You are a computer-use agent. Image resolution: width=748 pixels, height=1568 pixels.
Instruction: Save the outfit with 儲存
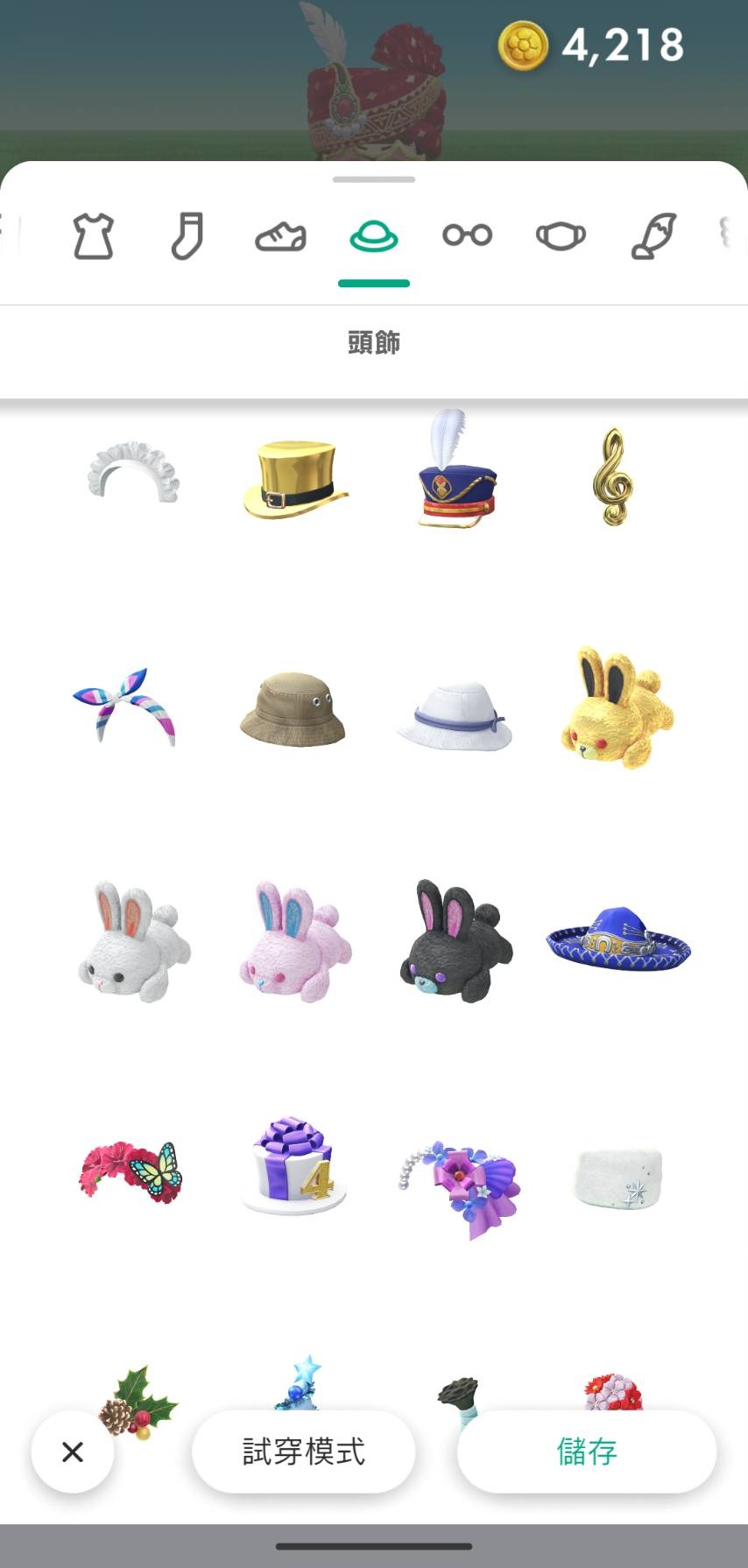[586, 1452]
